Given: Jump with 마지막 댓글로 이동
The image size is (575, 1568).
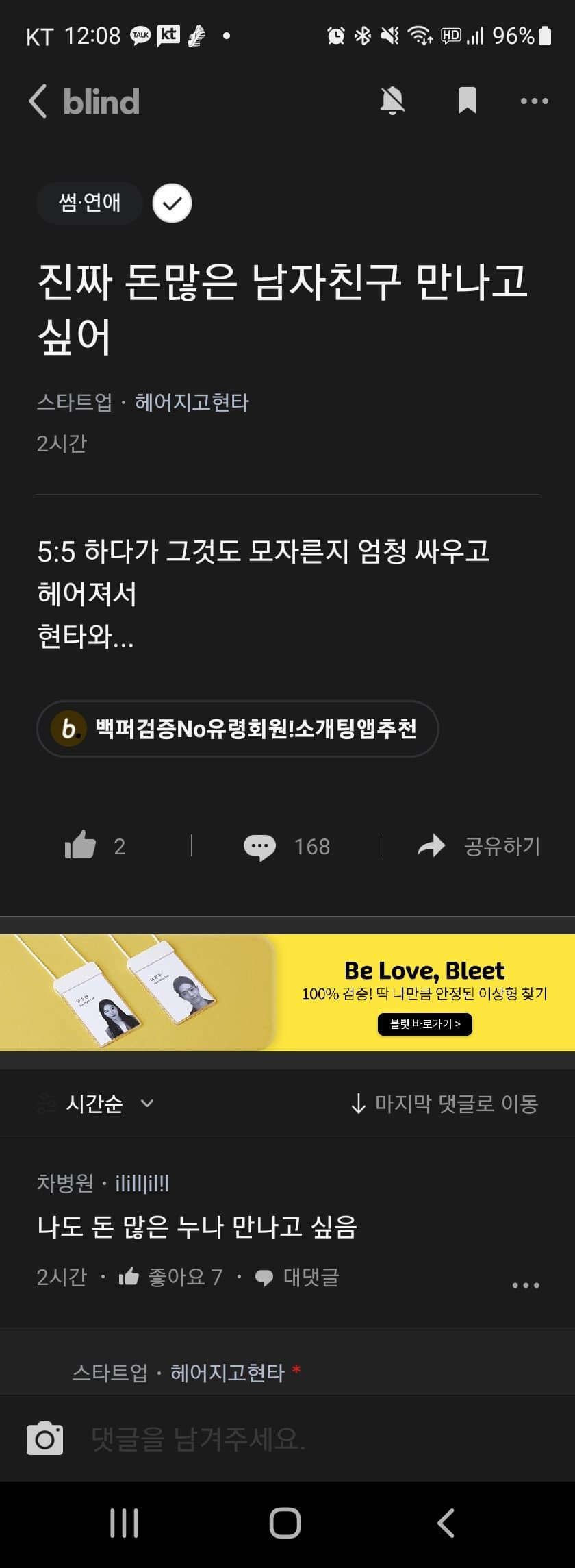Looking at the screenshot, I should pos(445,1104).
